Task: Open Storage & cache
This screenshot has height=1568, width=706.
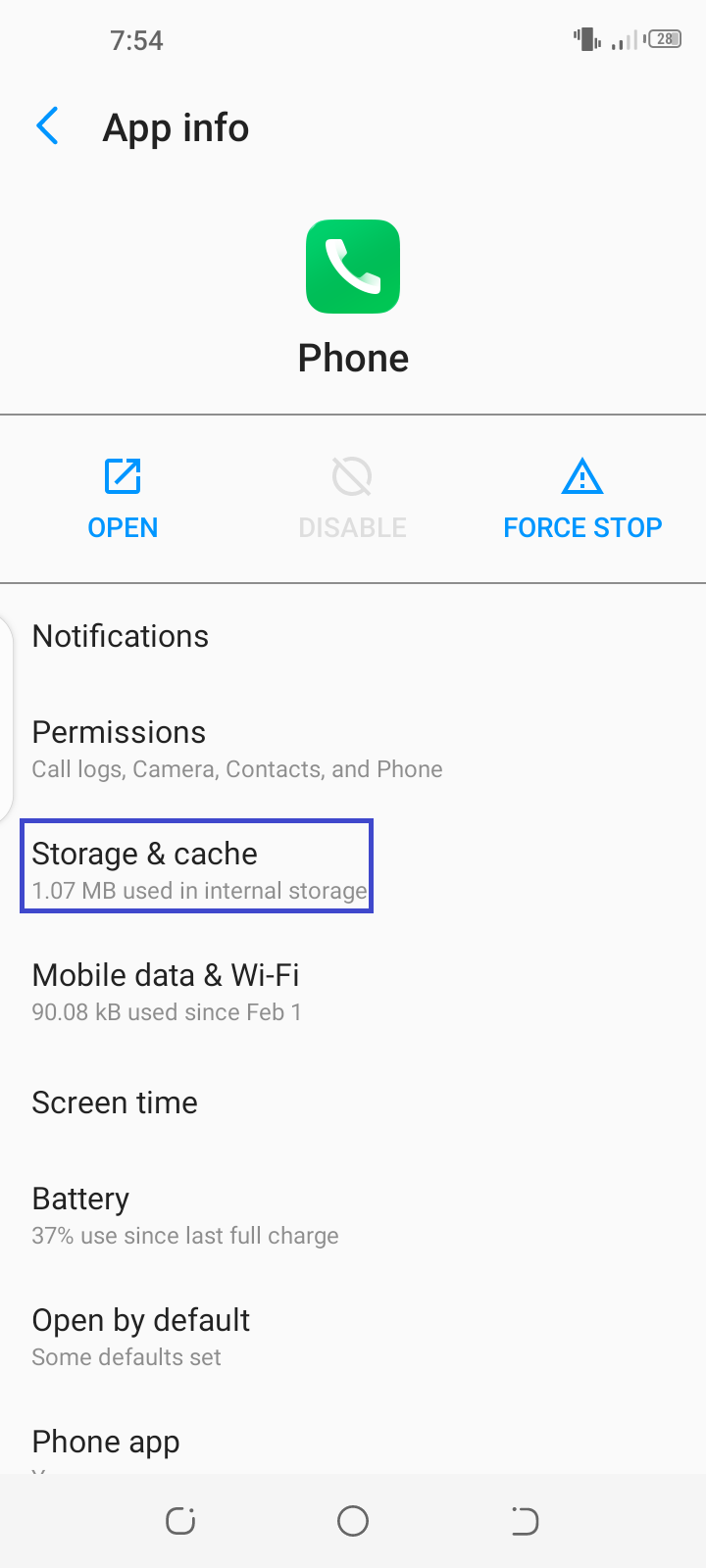Action: [353, 869]
